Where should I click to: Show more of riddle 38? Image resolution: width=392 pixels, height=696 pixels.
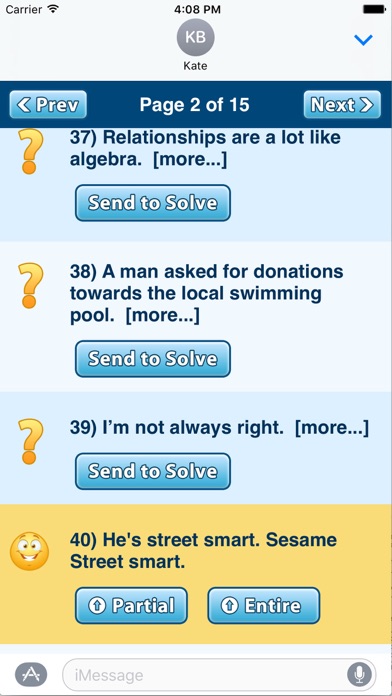162,316
